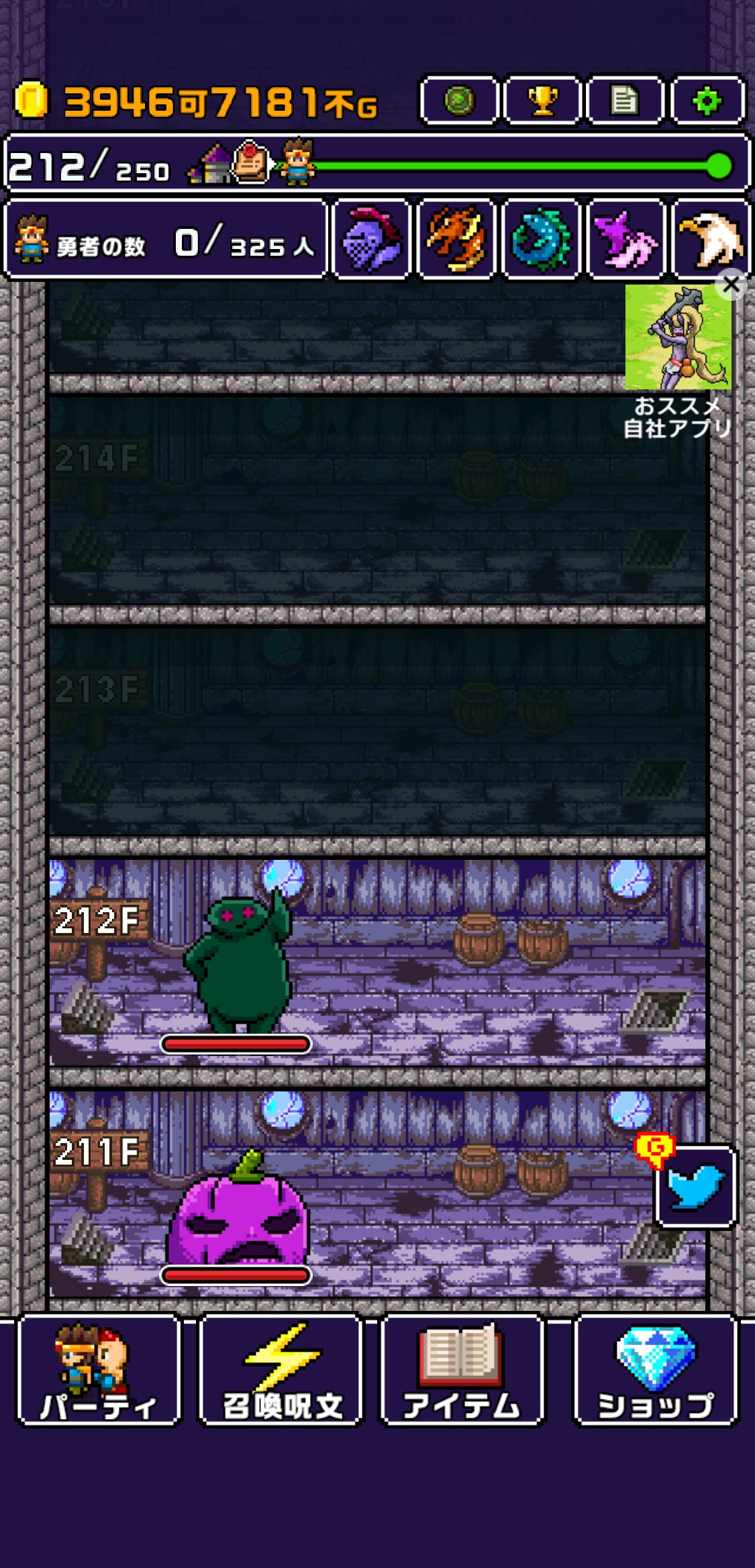Screen dimensions: 755x1568
Task: Open the パーティ tab
Action: point(99,1369)
